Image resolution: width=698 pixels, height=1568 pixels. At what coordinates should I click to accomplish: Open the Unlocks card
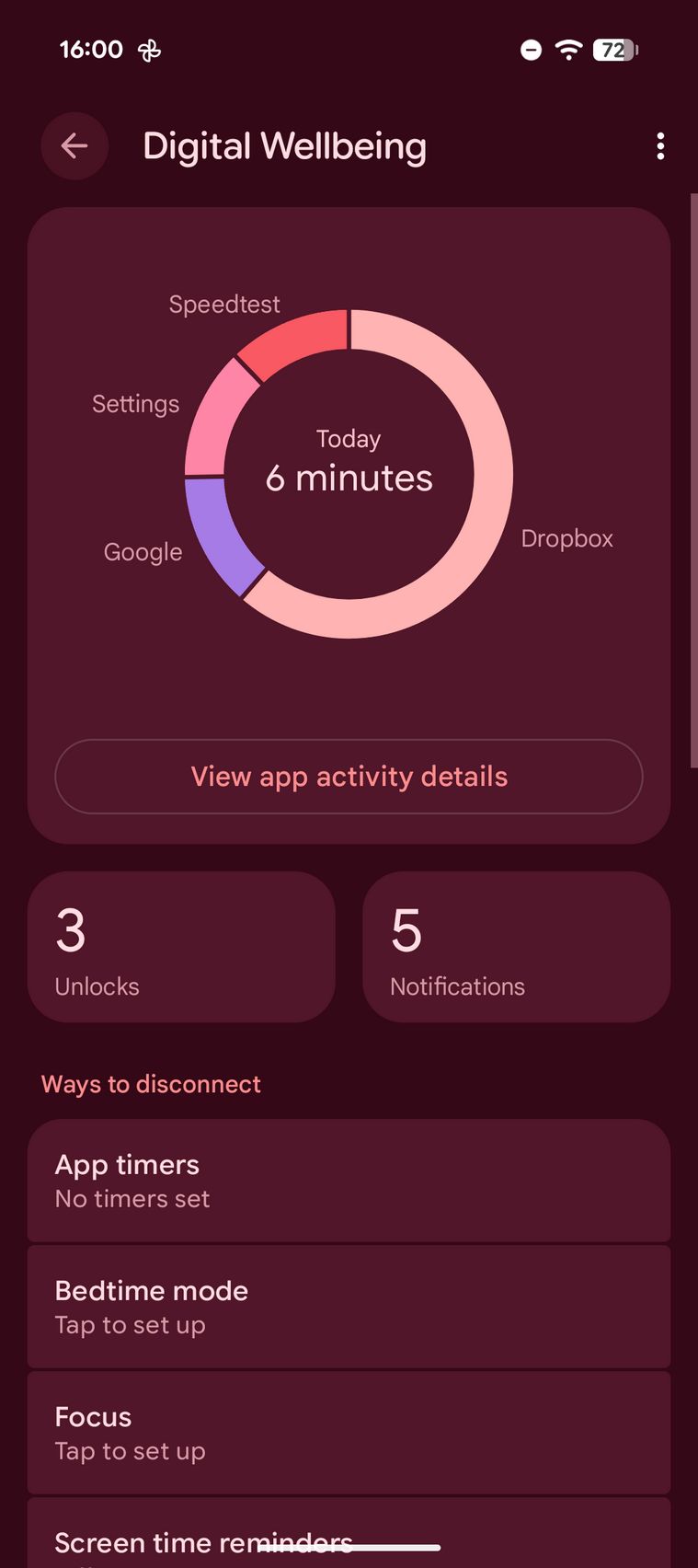tap(181, 947)
